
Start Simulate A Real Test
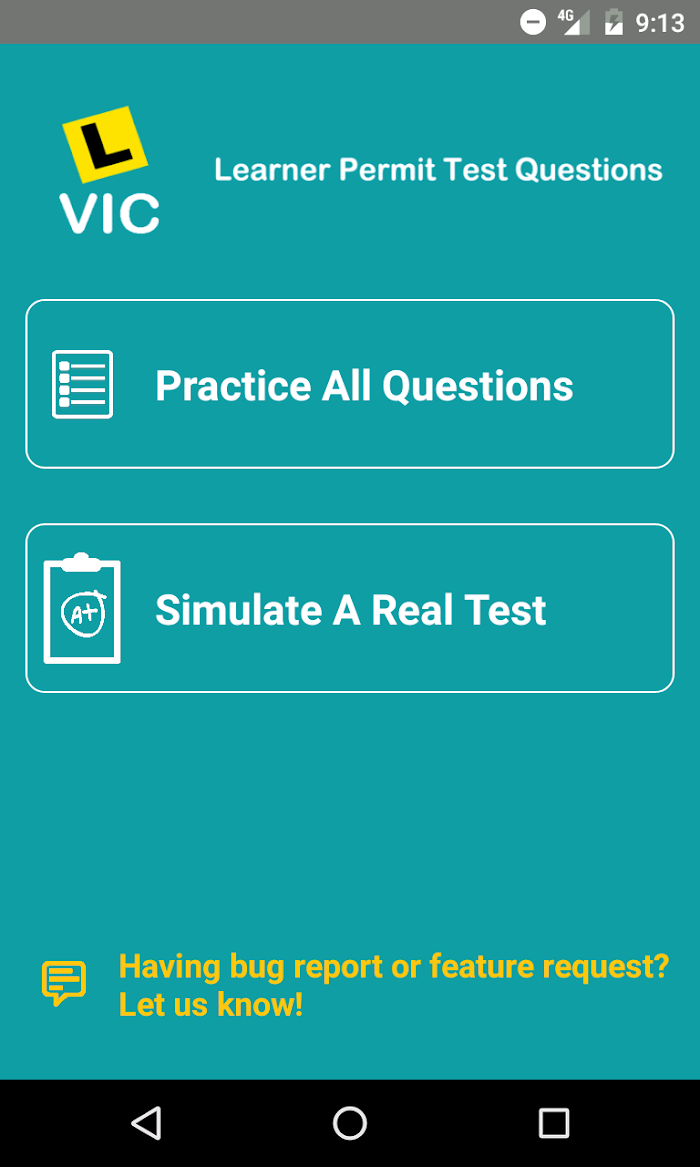point(350,608)
